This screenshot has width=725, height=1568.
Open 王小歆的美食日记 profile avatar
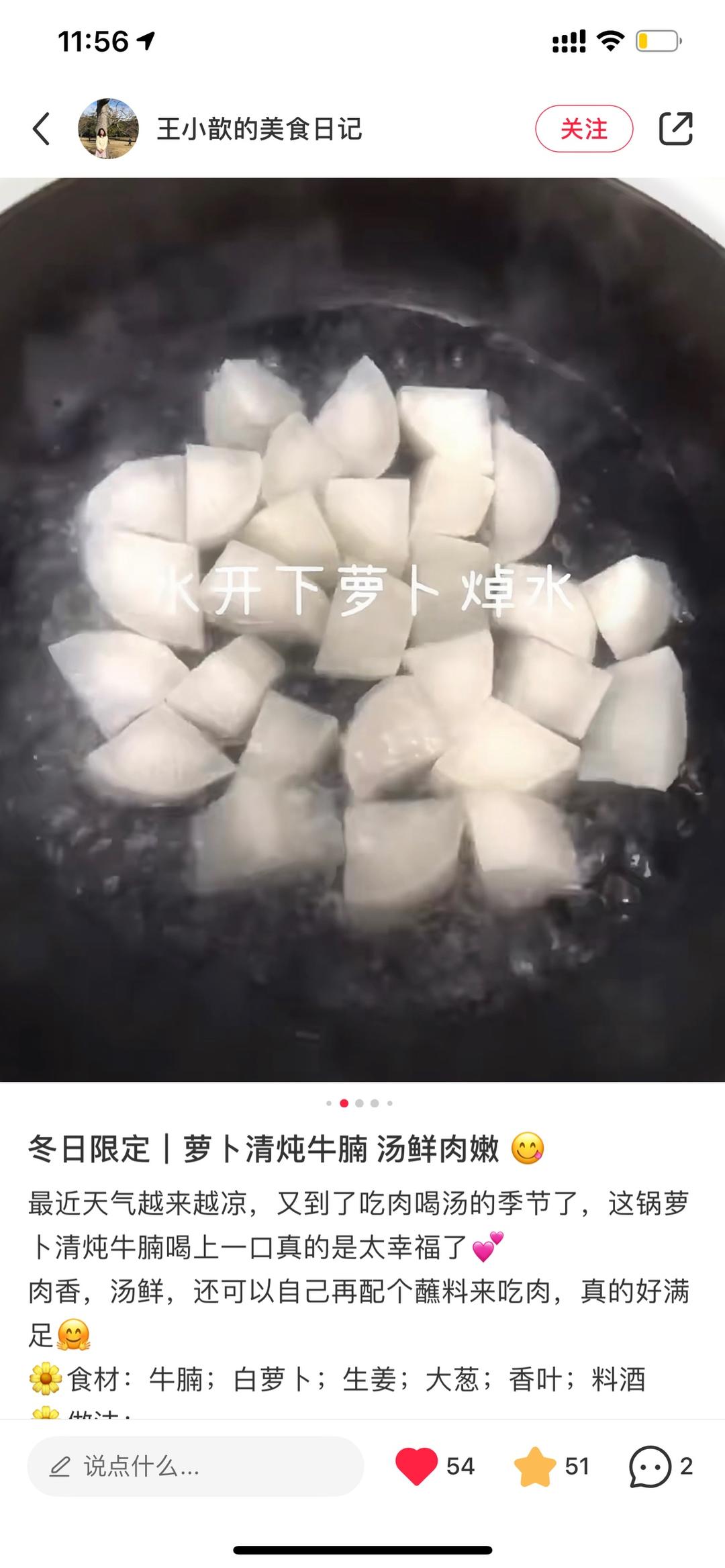pyautogui.click(x=108, y=129)
